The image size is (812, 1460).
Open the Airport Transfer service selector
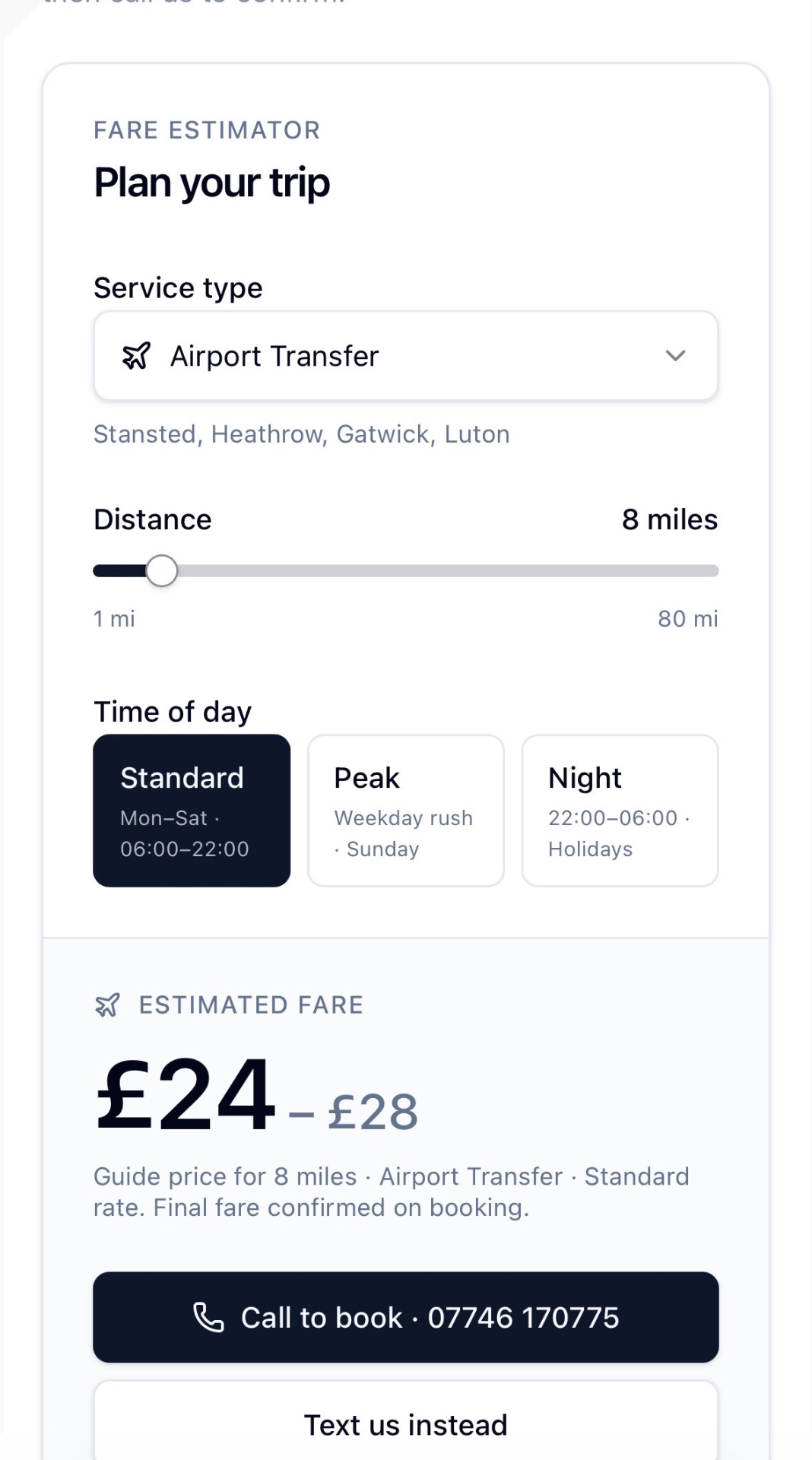point(405,355)
